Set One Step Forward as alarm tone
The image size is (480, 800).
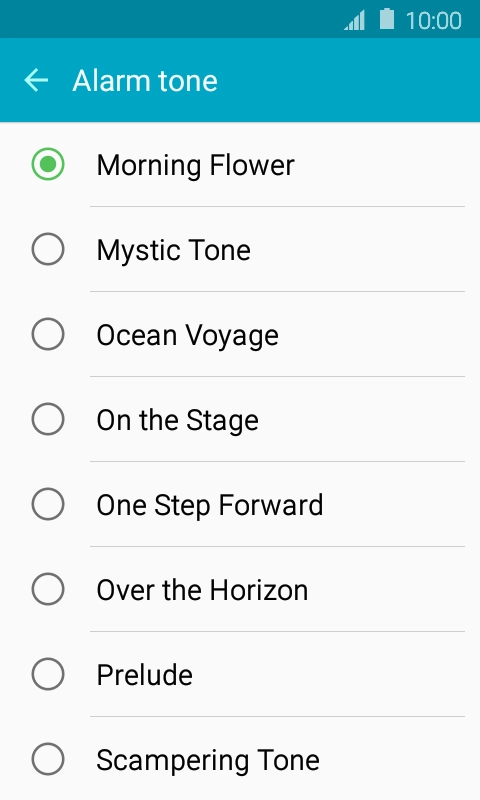pos(240,504)
